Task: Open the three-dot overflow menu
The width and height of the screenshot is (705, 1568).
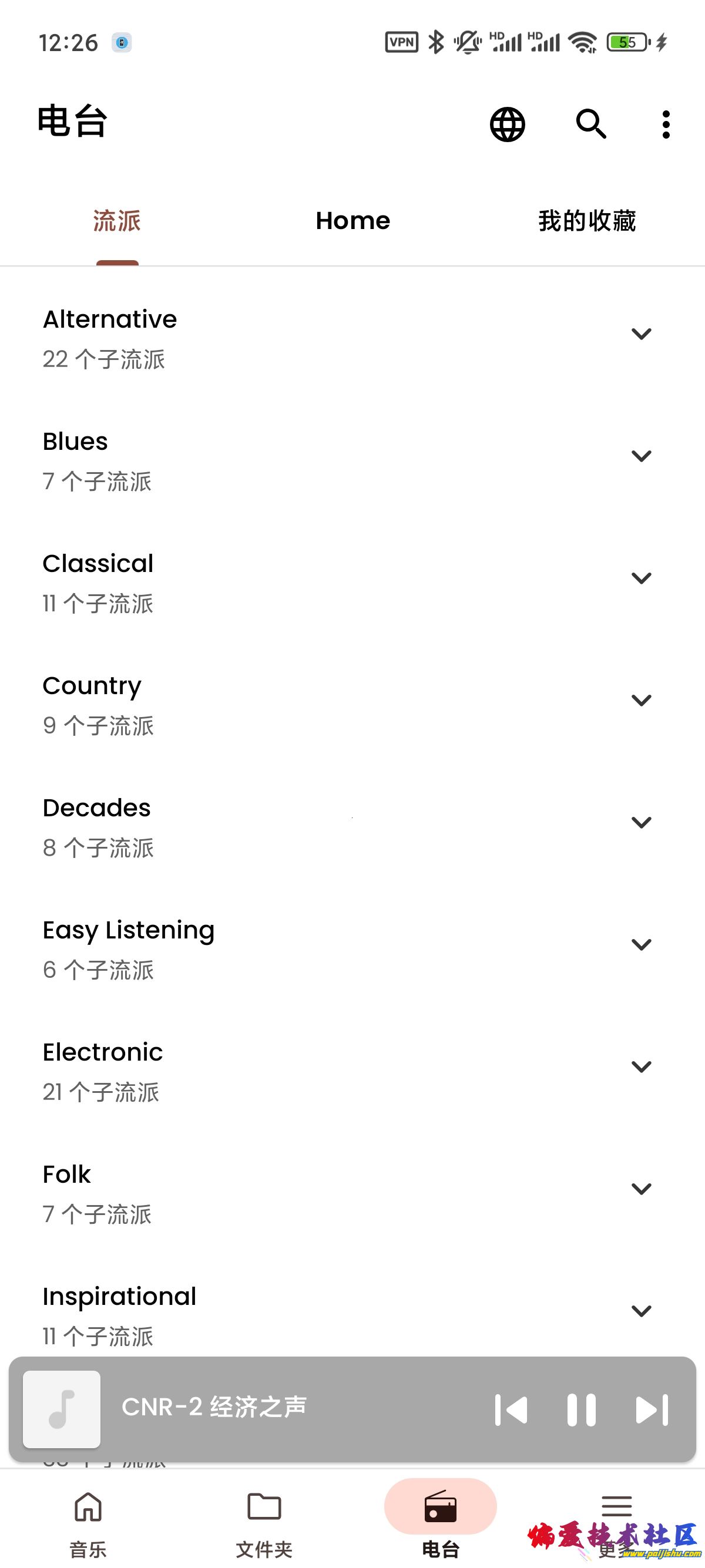Action: tap(666, 124)
